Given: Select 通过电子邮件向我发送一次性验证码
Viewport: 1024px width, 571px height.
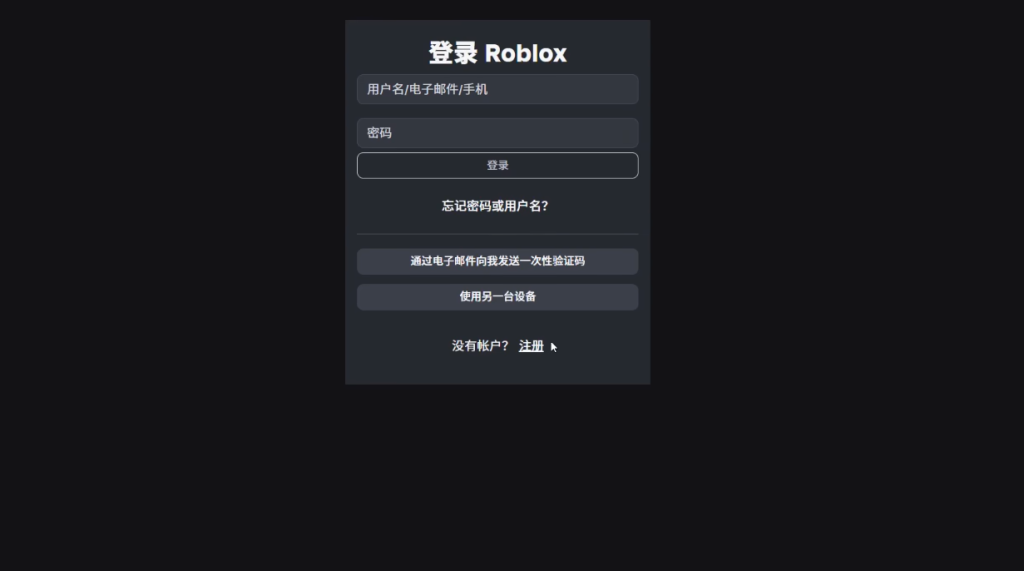Looking at the screenshot, I should tap(497, 261).
